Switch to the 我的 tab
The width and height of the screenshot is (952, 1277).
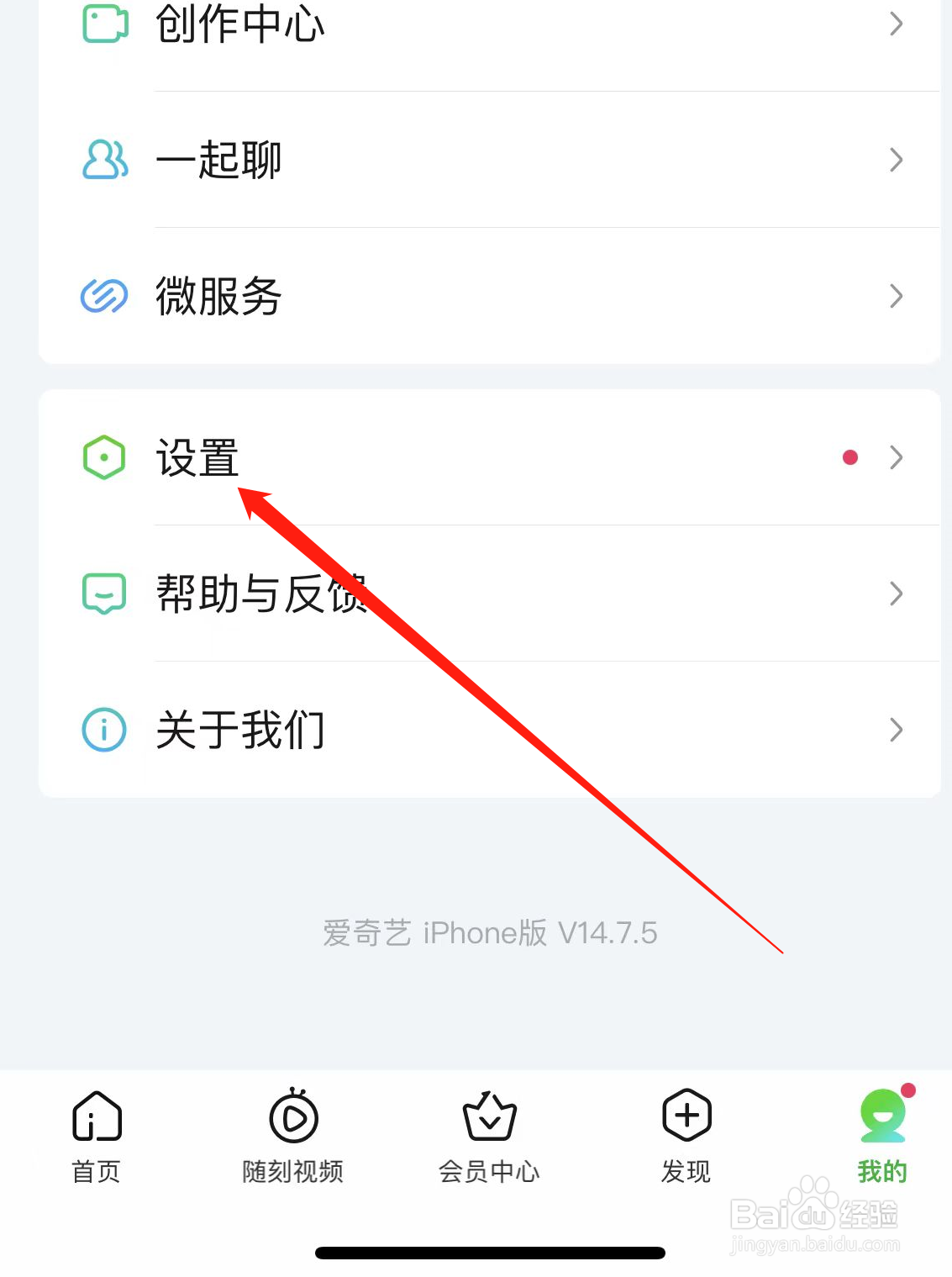point(882,1135)
